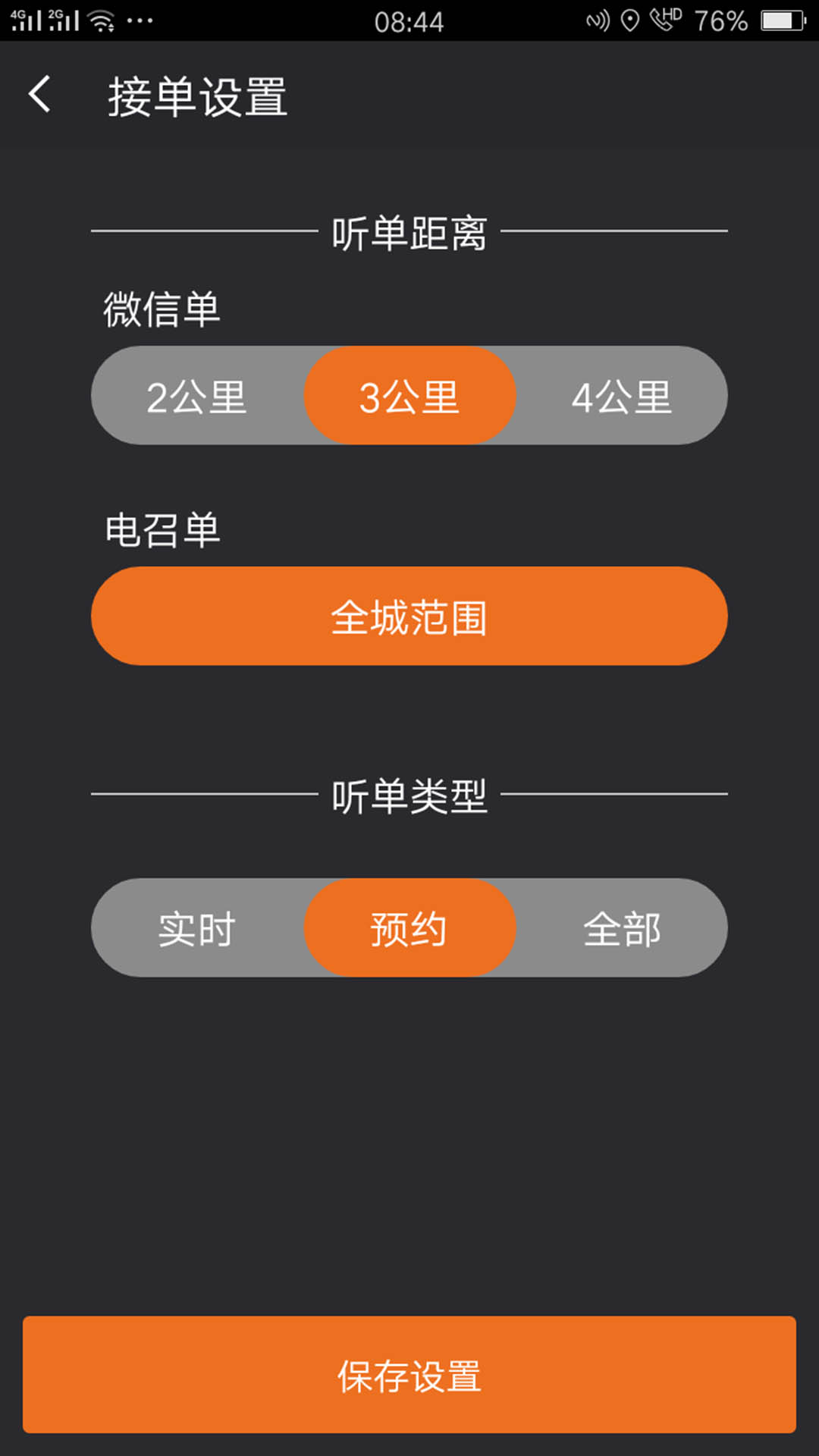Viewport: 819px width, 1456px height.
Task: Click the 听单类型 section header
Action: [x=409, y=793]
